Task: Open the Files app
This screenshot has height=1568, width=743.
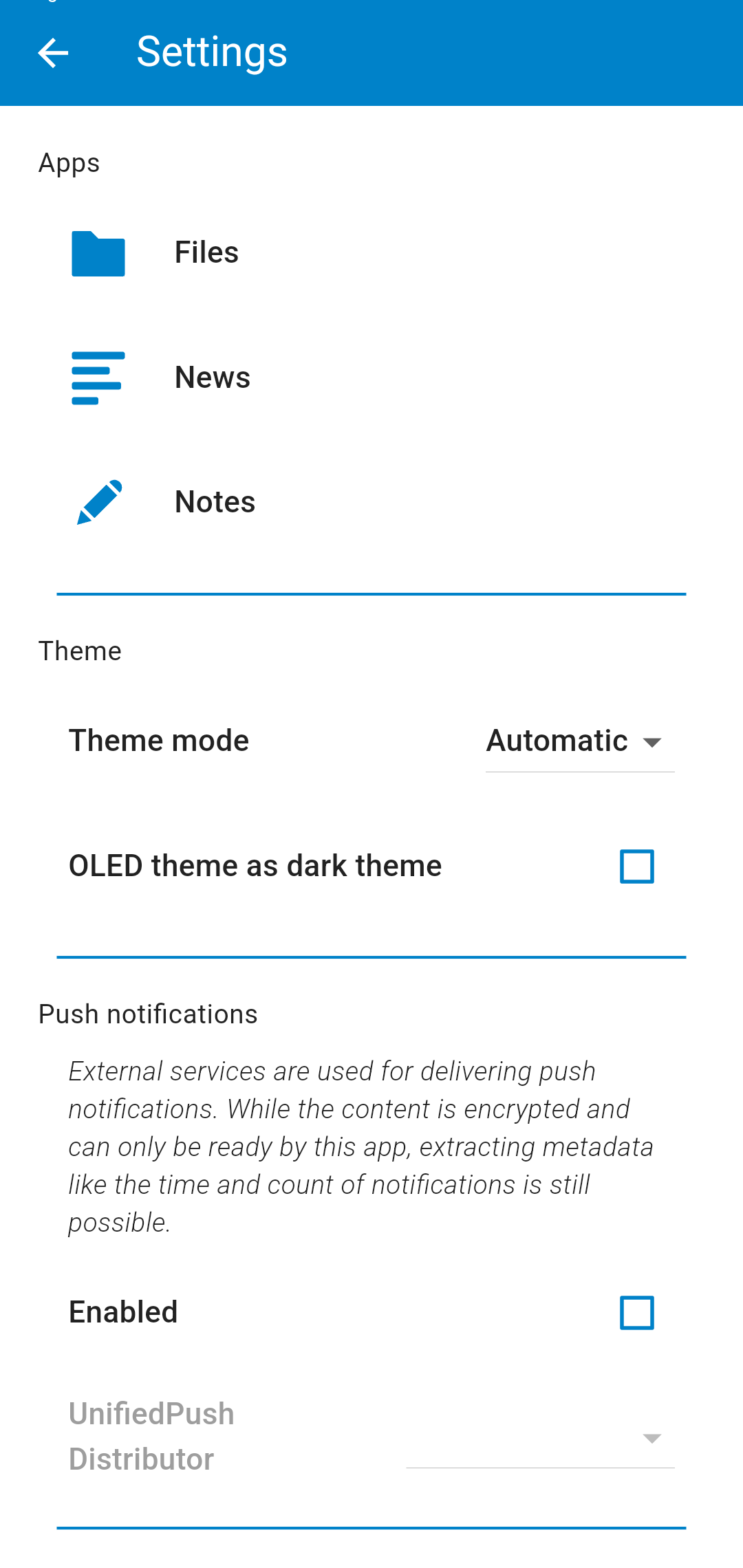Action: [x=371, y=252]
